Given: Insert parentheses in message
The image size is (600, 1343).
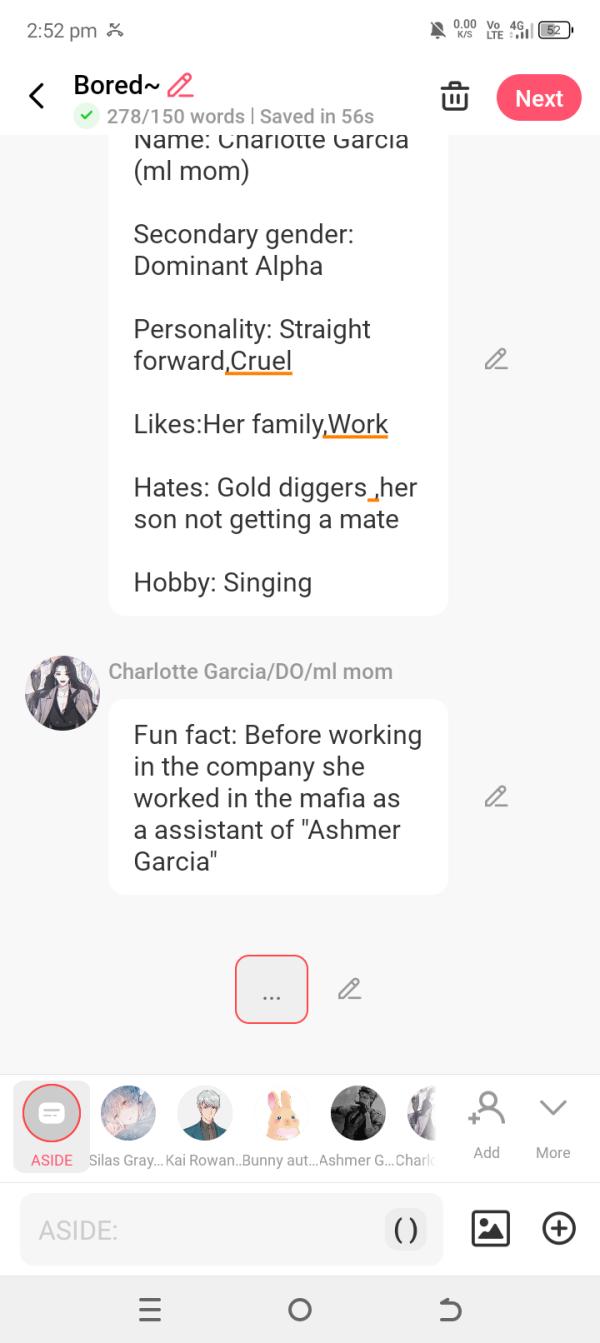Looking at the screenshot, I should point(405,1230).
